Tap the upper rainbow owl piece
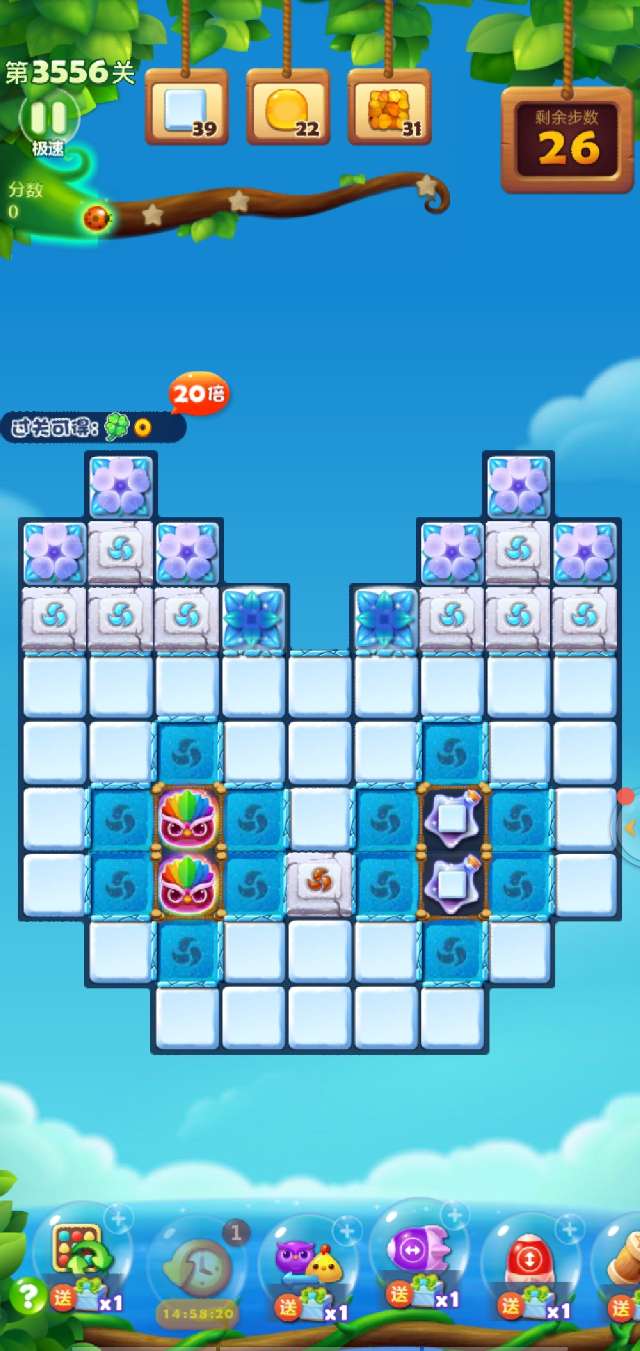 point(186,820)
